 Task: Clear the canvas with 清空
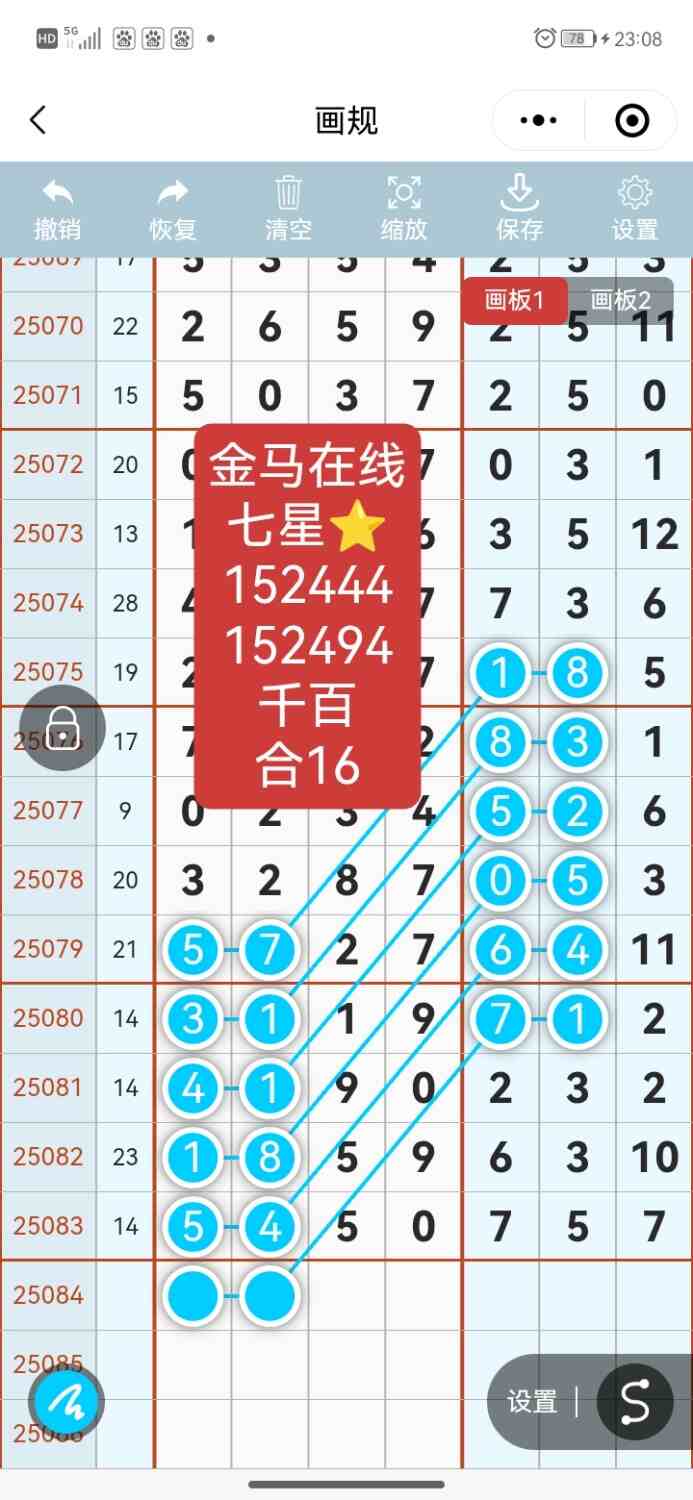click(288, 208)
